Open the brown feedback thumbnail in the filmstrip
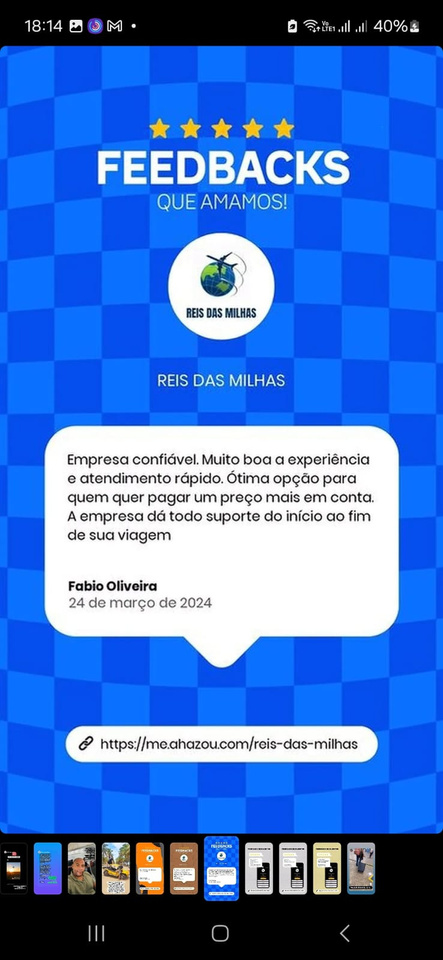 (184, 868)
